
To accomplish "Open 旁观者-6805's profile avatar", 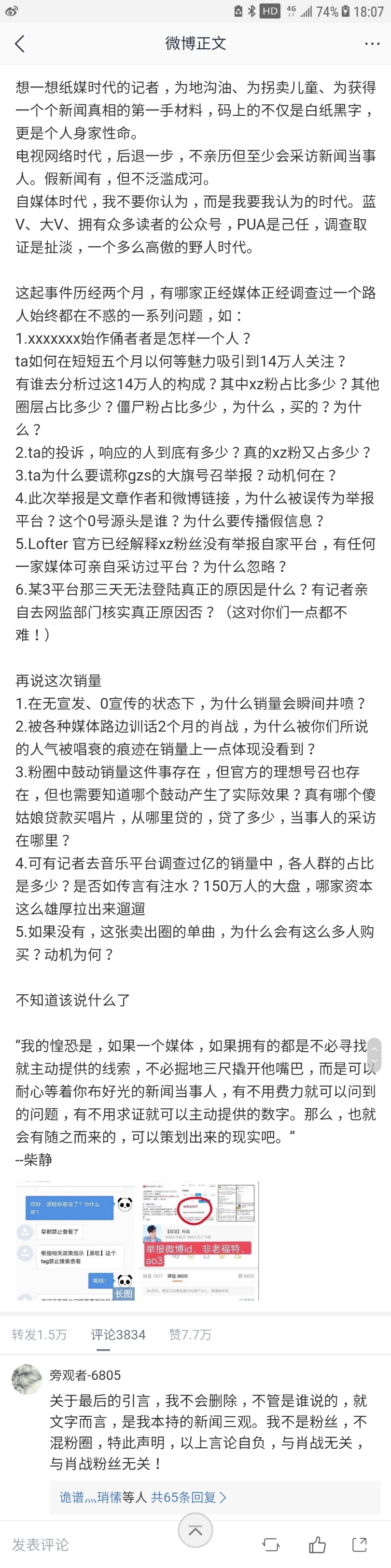I will pyautogui.click(x=27, y=1379).
